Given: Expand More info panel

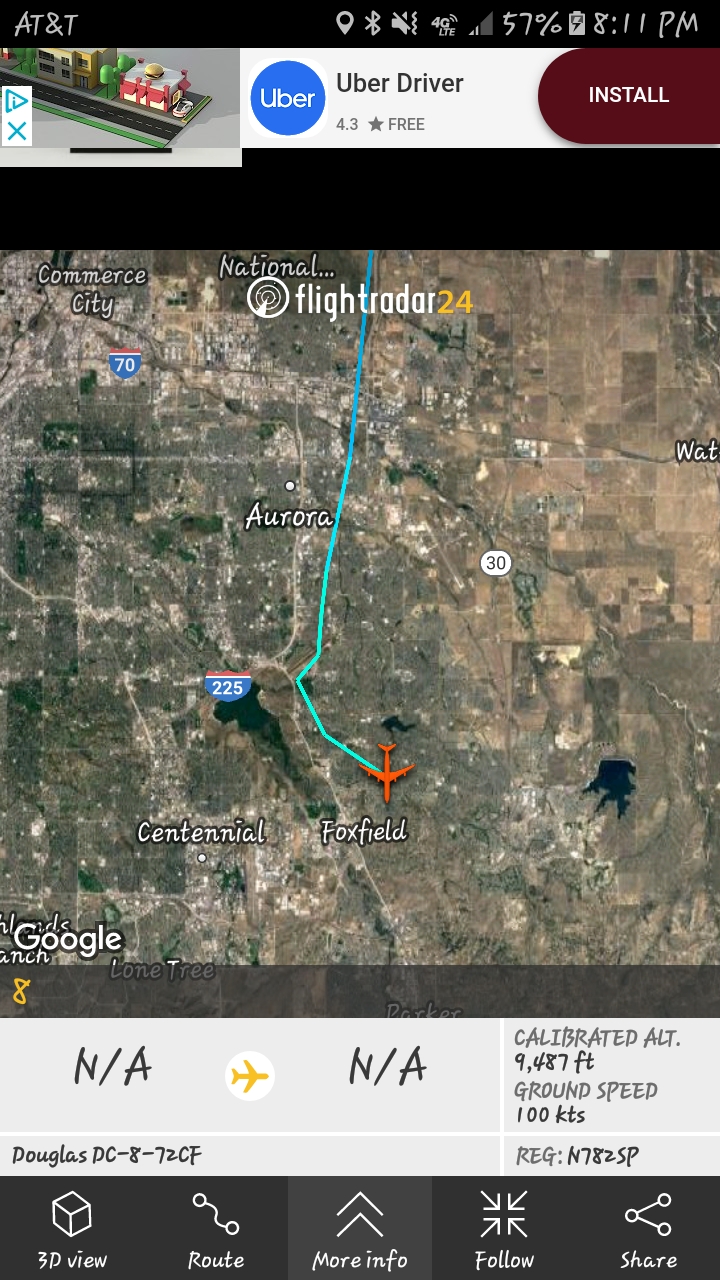Looking at the screenshot, I should click(x=360, y=1229).
